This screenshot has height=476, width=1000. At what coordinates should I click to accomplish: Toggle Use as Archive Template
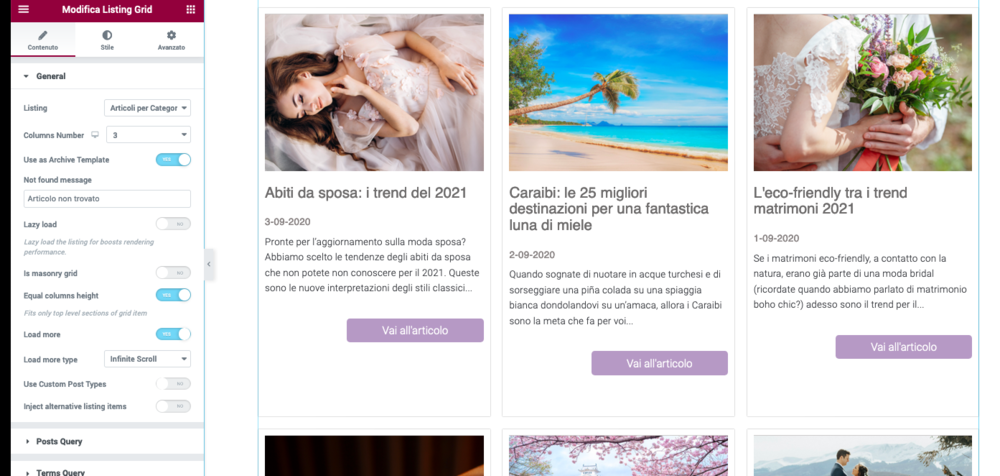point(173,160)
